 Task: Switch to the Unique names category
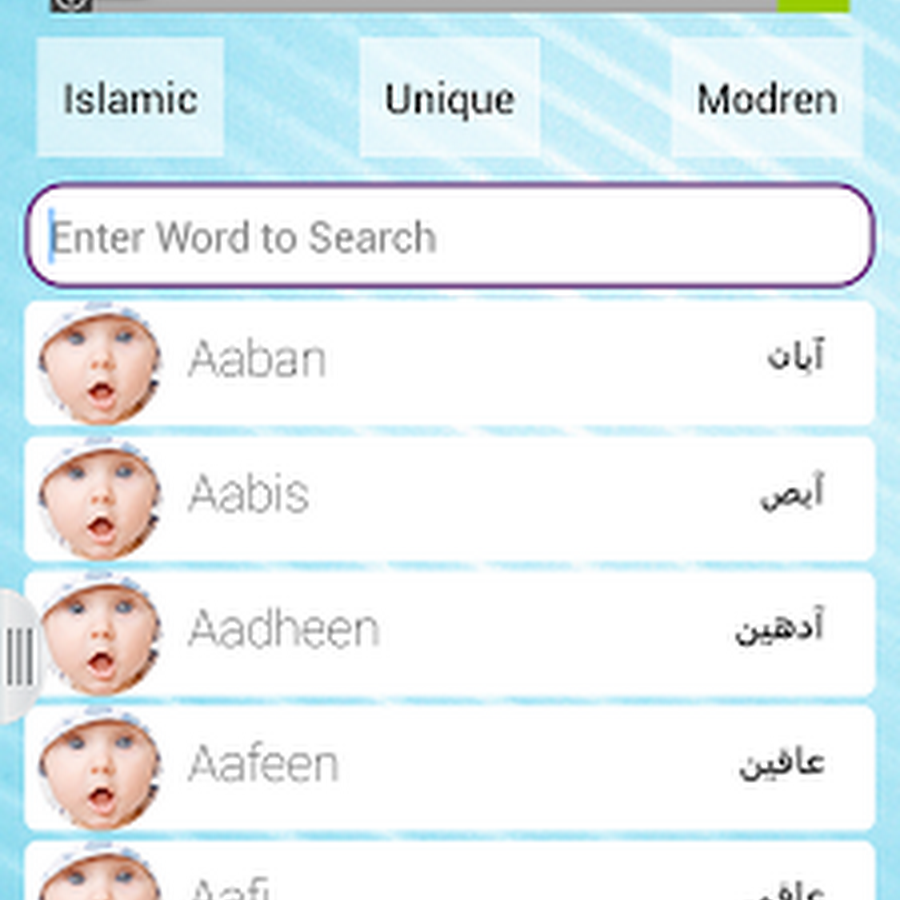point(450,98)
